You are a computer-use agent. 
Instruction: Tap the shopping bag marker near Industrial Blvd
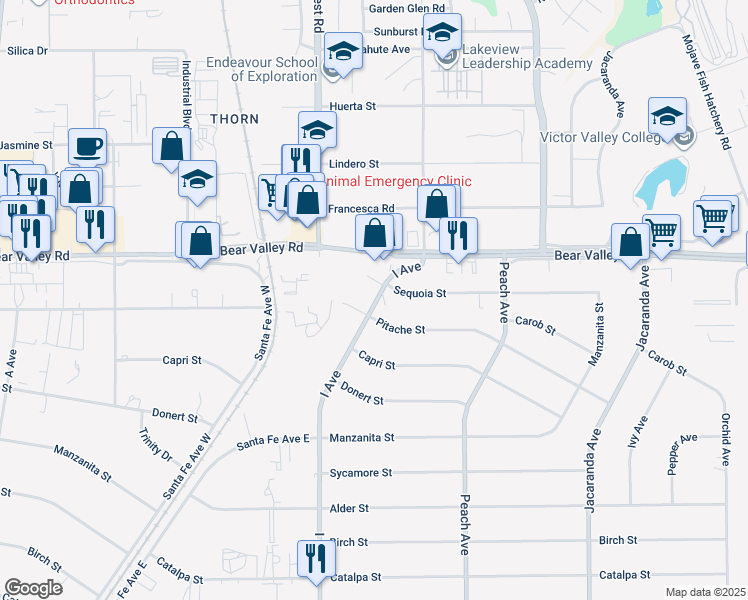[x=172, y=146]
